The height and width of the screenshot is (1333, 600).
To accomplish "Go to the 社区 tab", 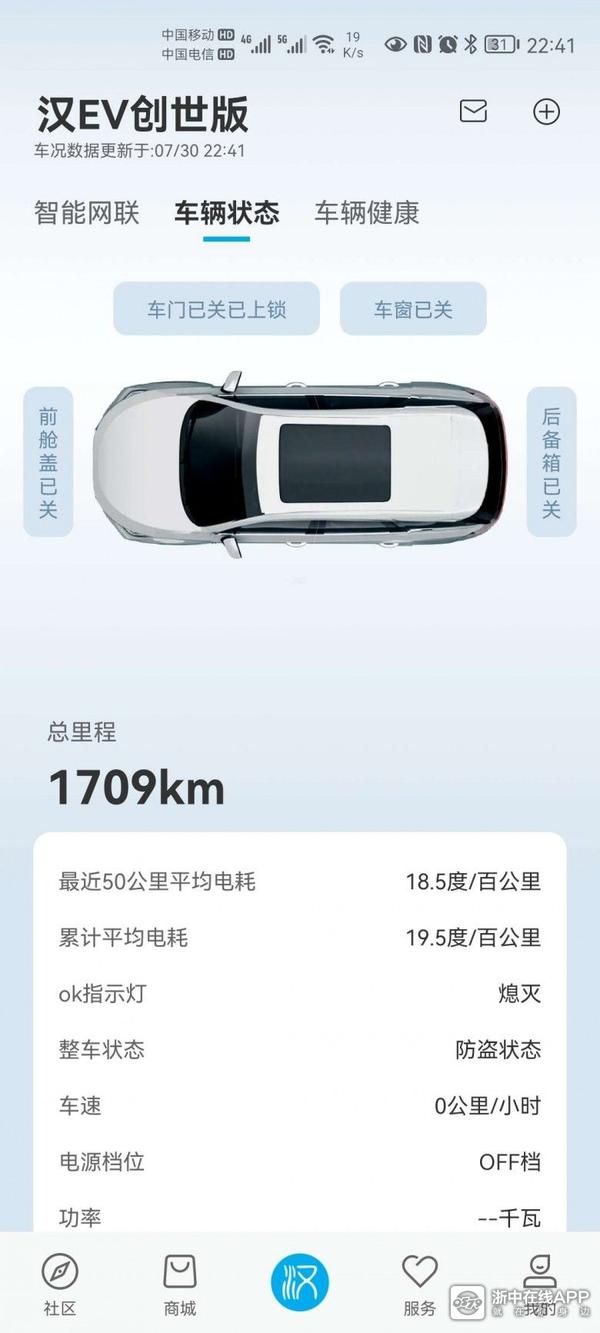I will [60, 1285].
